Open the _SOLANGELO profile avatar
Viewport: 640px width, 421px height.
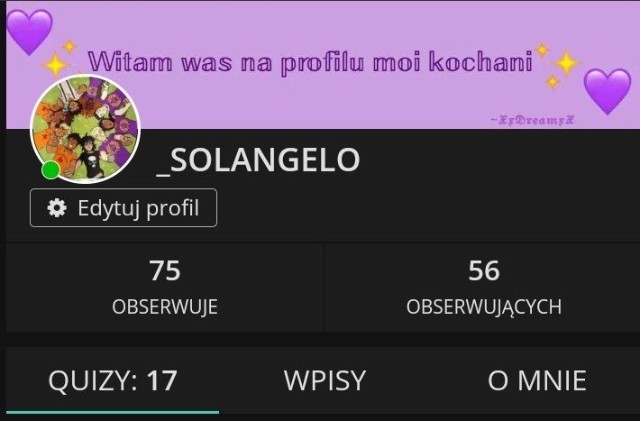(86, 130)
